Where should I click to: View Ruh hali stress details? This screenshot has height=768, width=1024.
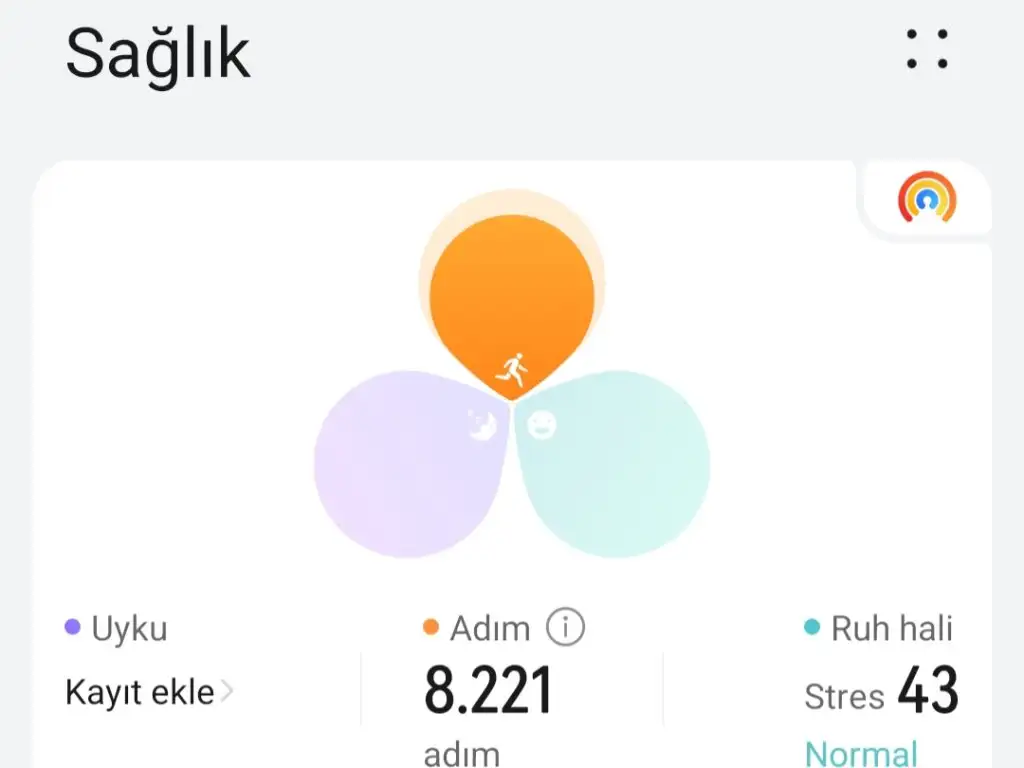[880, 692]
